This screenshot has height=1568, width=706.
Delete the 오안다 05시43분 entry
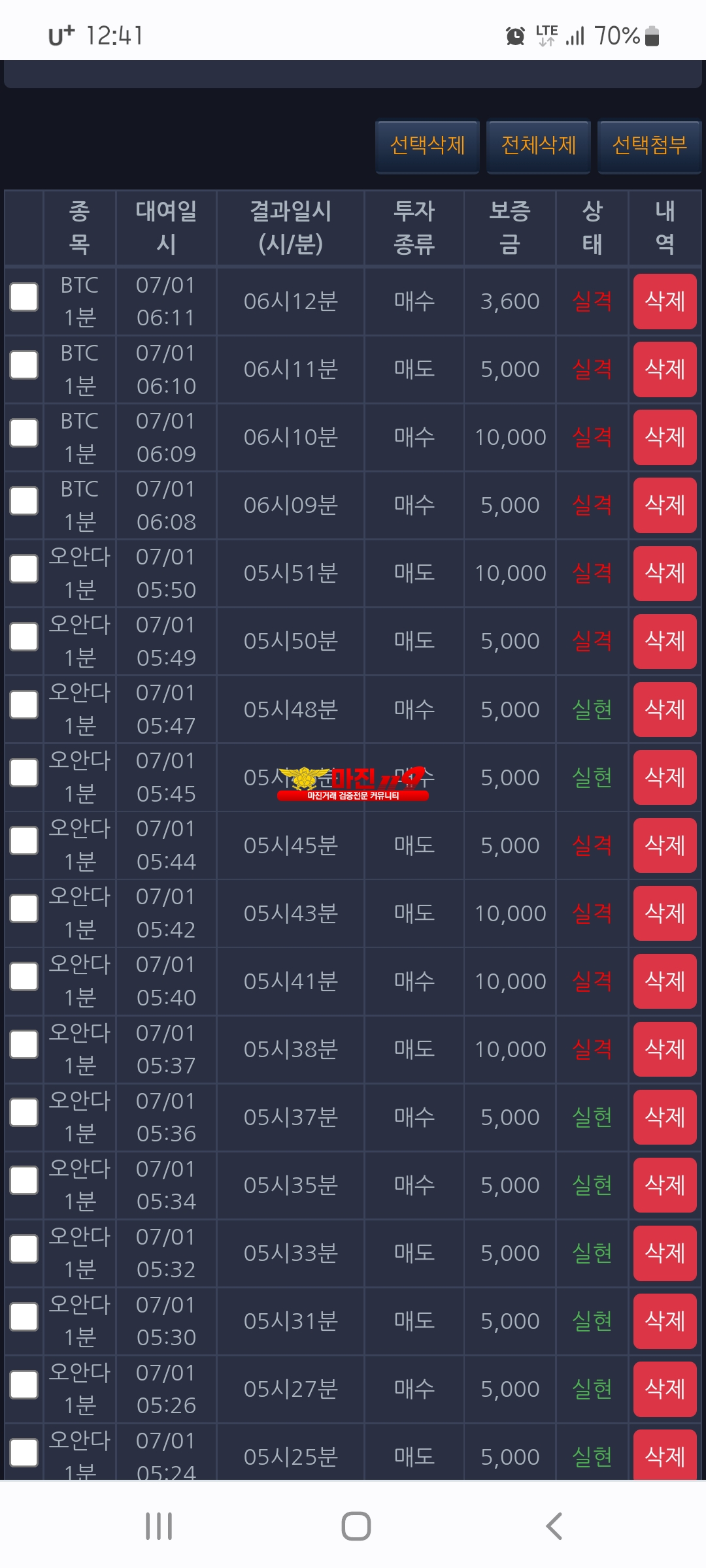[665, 913]
